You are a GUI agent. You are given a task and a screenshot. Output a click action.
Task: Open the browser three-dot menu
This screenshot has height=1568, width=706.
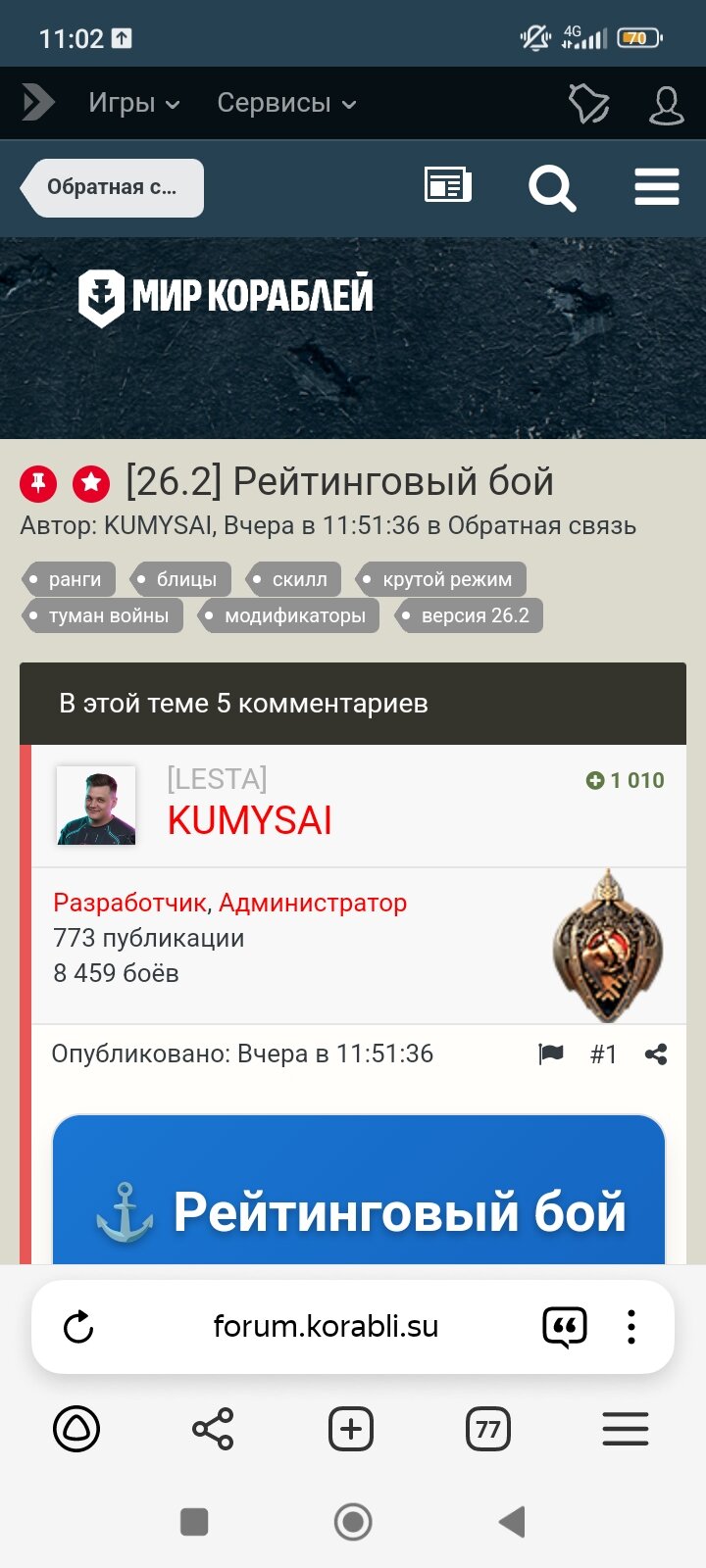[x=631, y=1327]
